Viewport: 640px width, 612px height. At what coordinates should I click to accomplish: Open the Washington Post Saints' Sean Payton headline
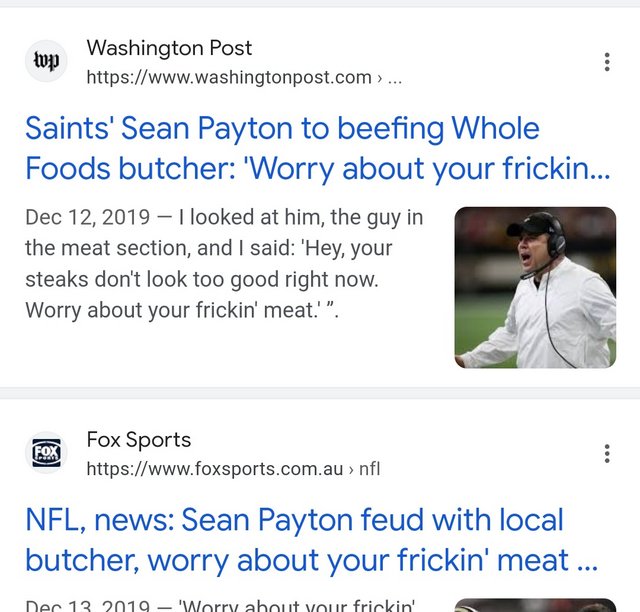[x=316, y=148]
